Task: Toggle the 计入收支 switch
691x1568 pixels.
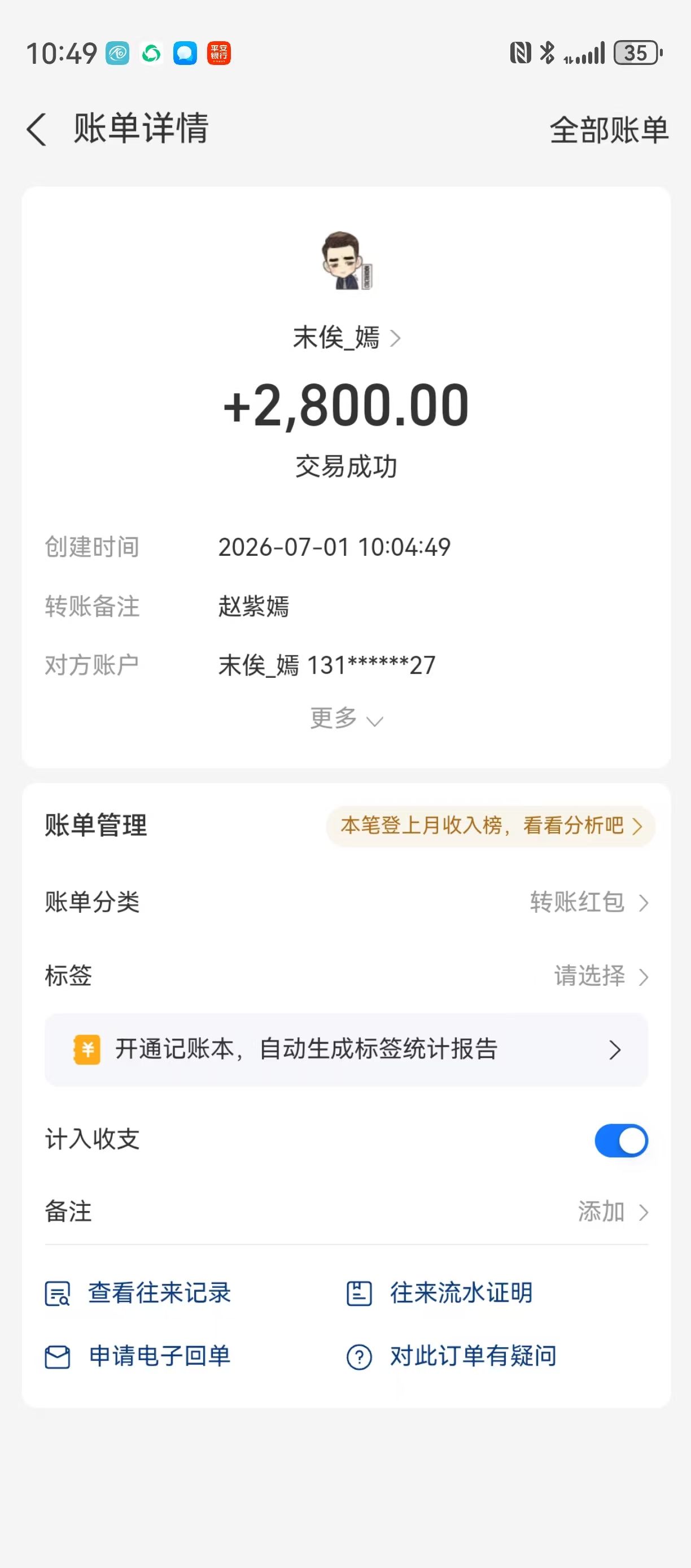Action: (621, 1140)
